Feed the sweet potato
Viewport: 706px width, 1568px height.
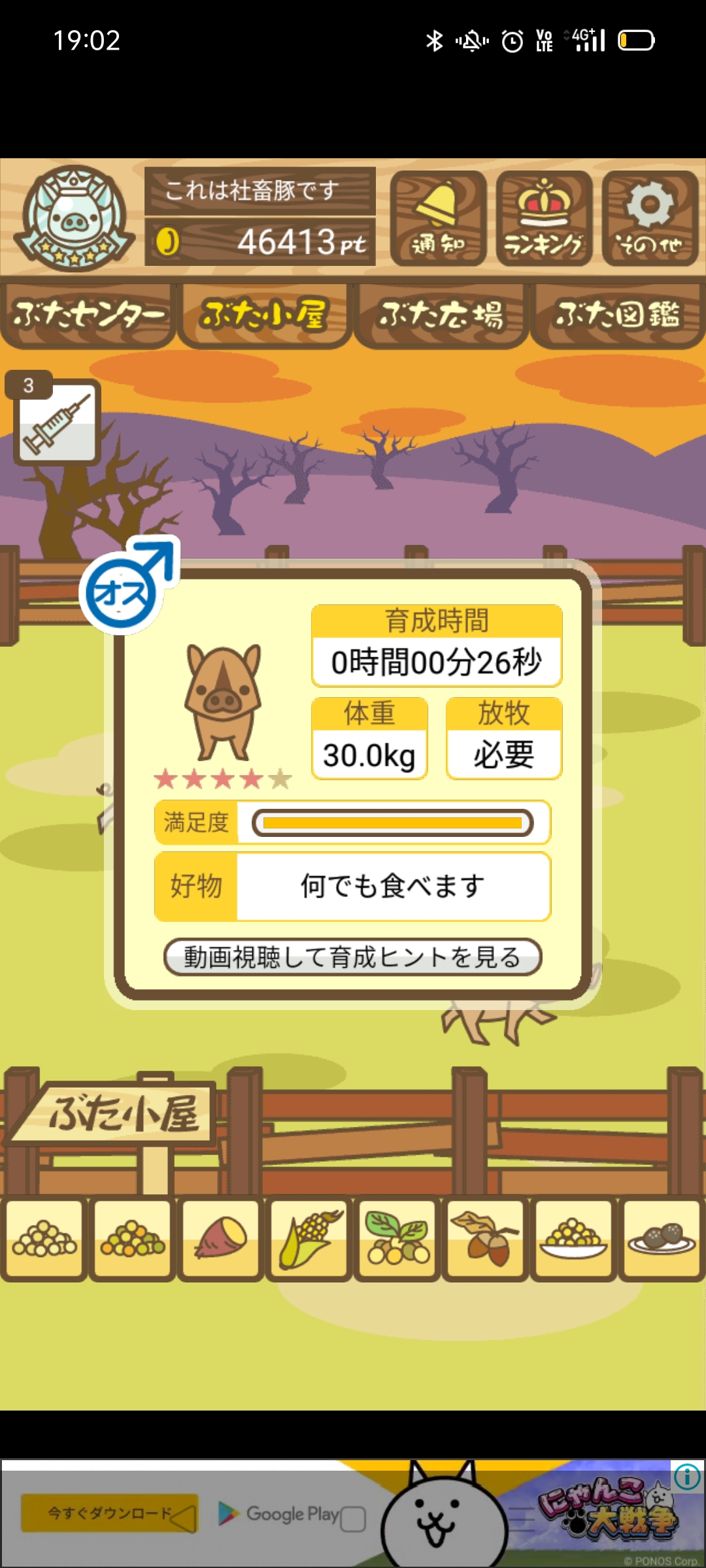tap(221, 1237)
